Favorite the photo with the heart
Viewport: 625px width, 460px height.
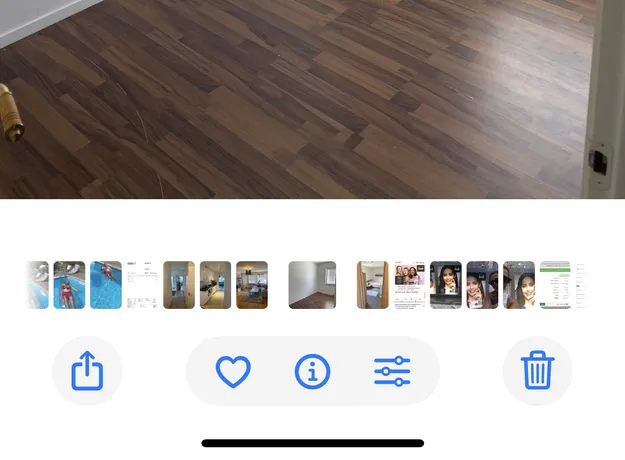click(x=233, y=371)
